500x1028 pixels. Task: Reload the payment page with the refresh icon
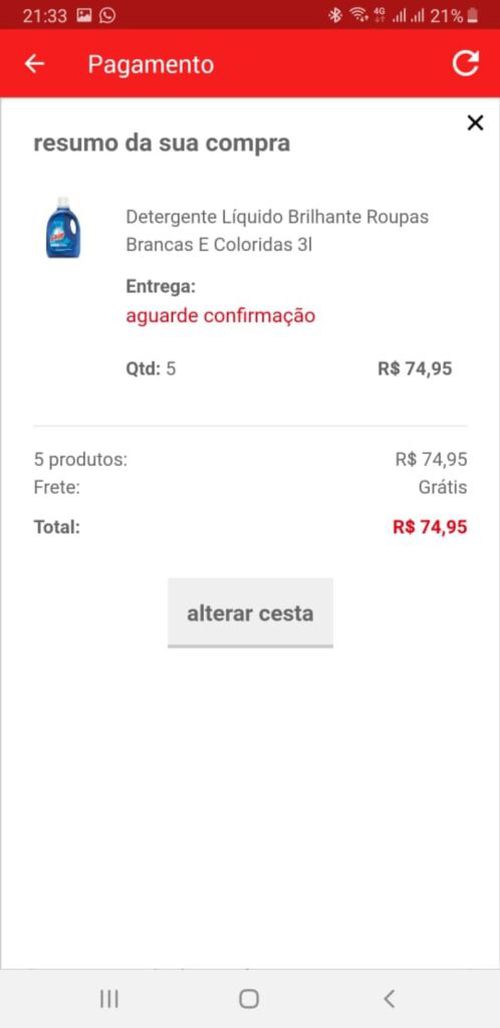click(465, 64)
